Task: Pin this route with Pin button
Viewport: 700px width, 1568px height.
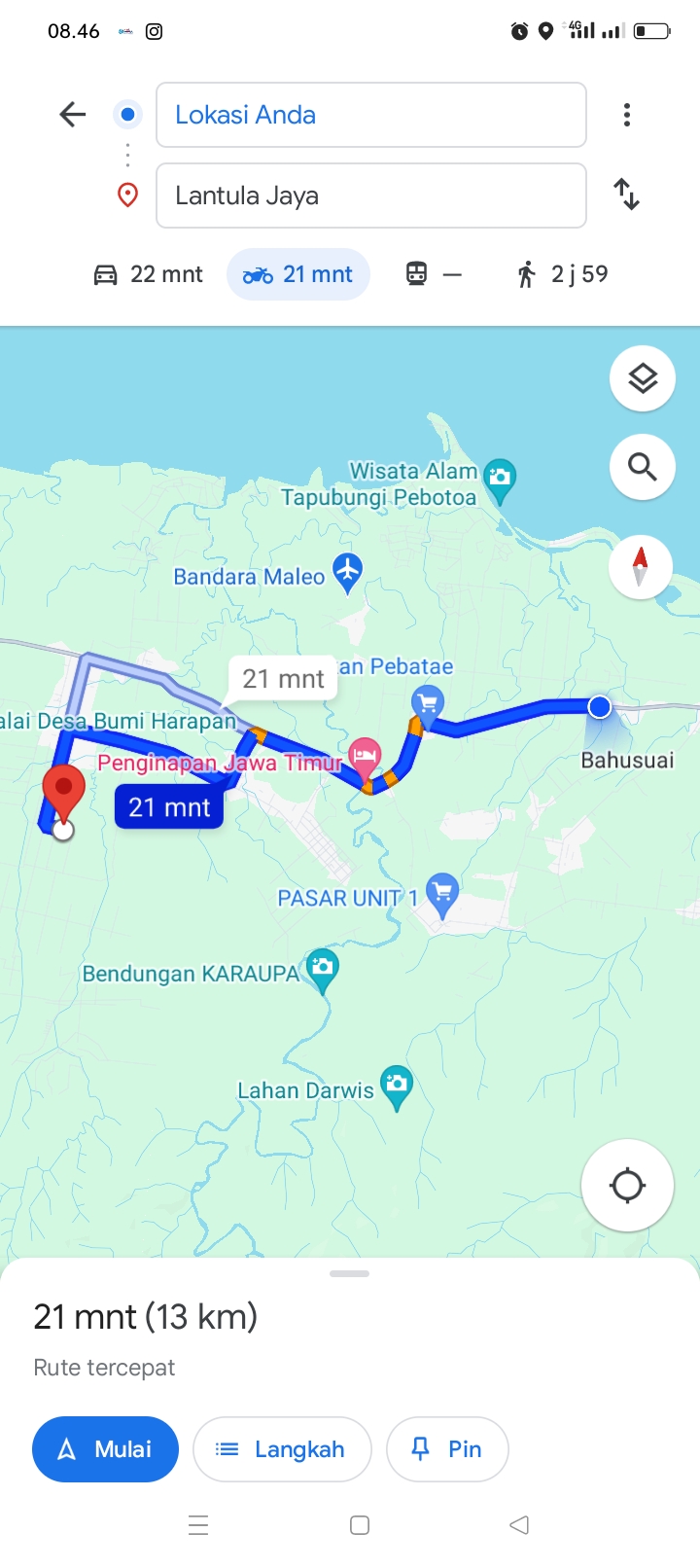Action: click(447, 1449)
